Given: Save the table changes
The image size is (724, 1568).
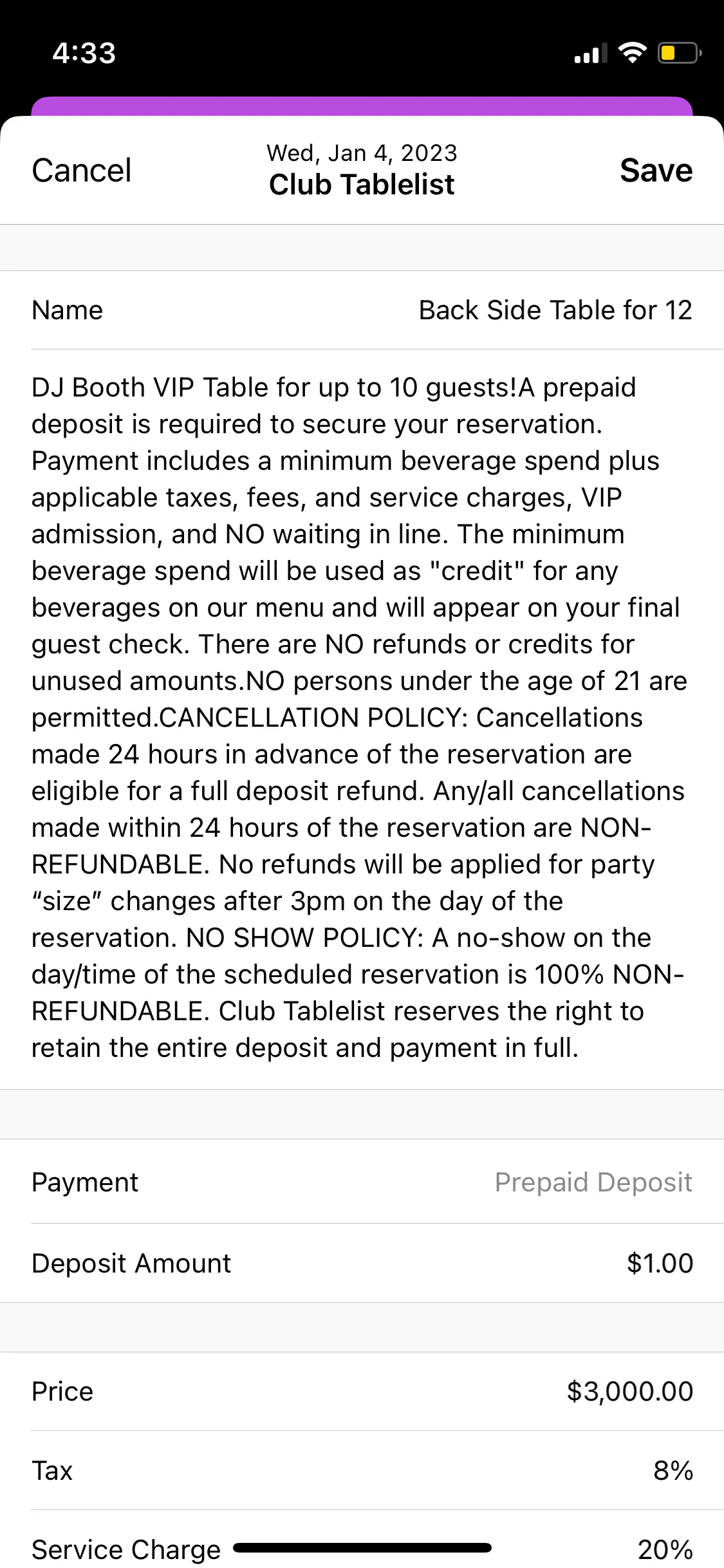Looking at the screenshot, I should tap(656, 171).
